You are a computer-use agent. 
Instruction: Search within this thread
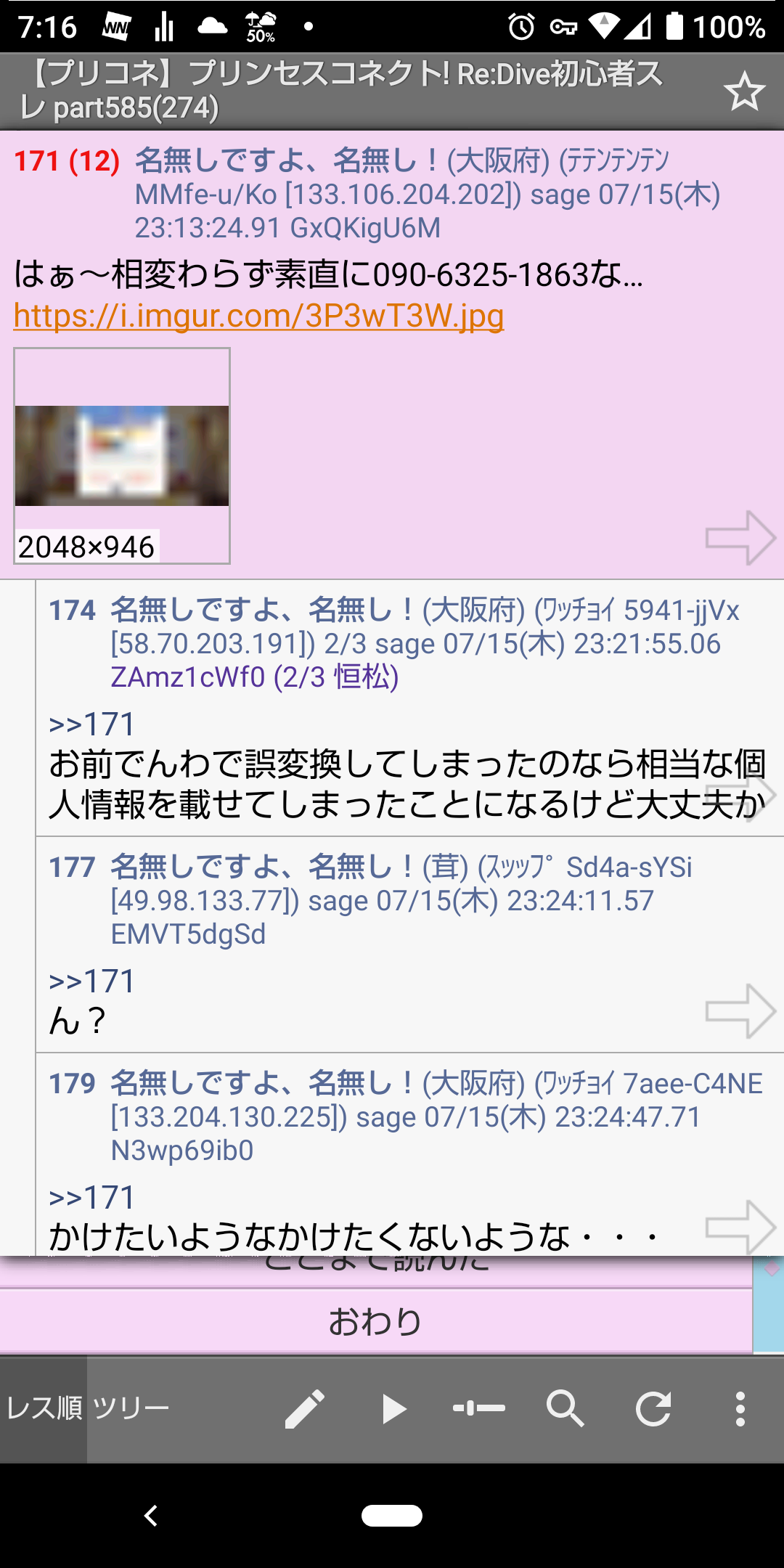tap(565, 1409)
